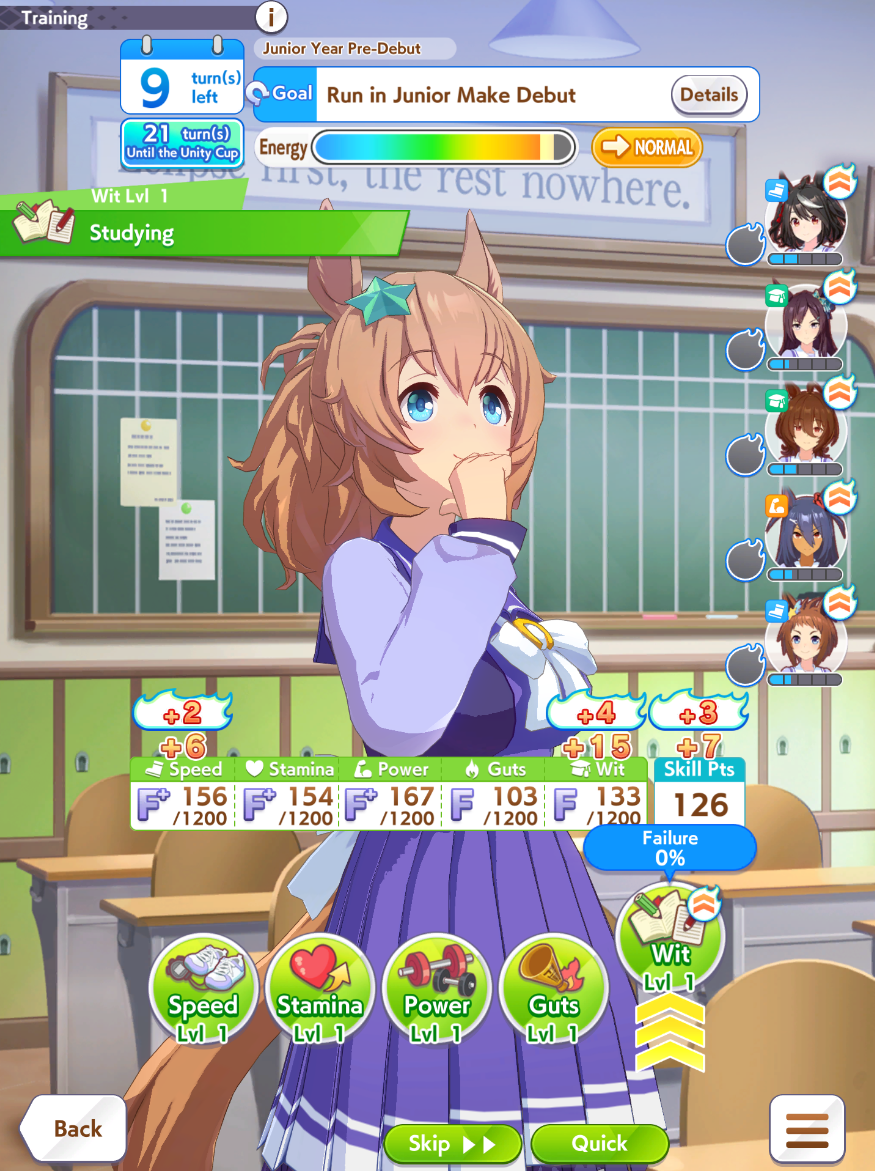This screenshot has height=1171, width=875.
Task: View goal Details
Action: 708,95
